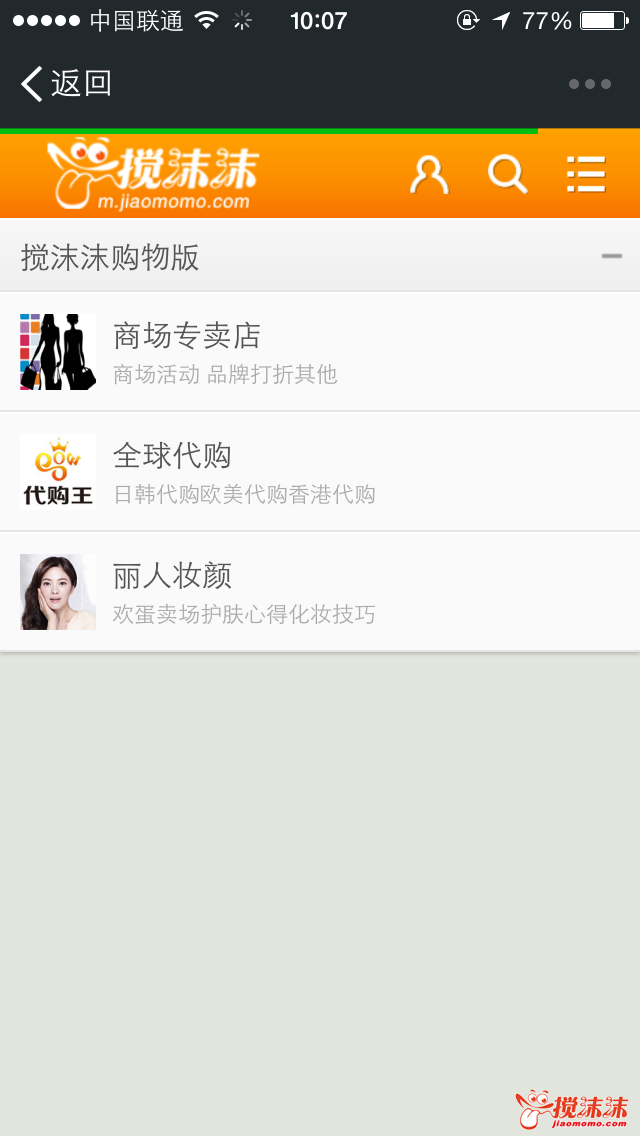Open the user account icon
The image size is (640, 1136).
point(429,175)
